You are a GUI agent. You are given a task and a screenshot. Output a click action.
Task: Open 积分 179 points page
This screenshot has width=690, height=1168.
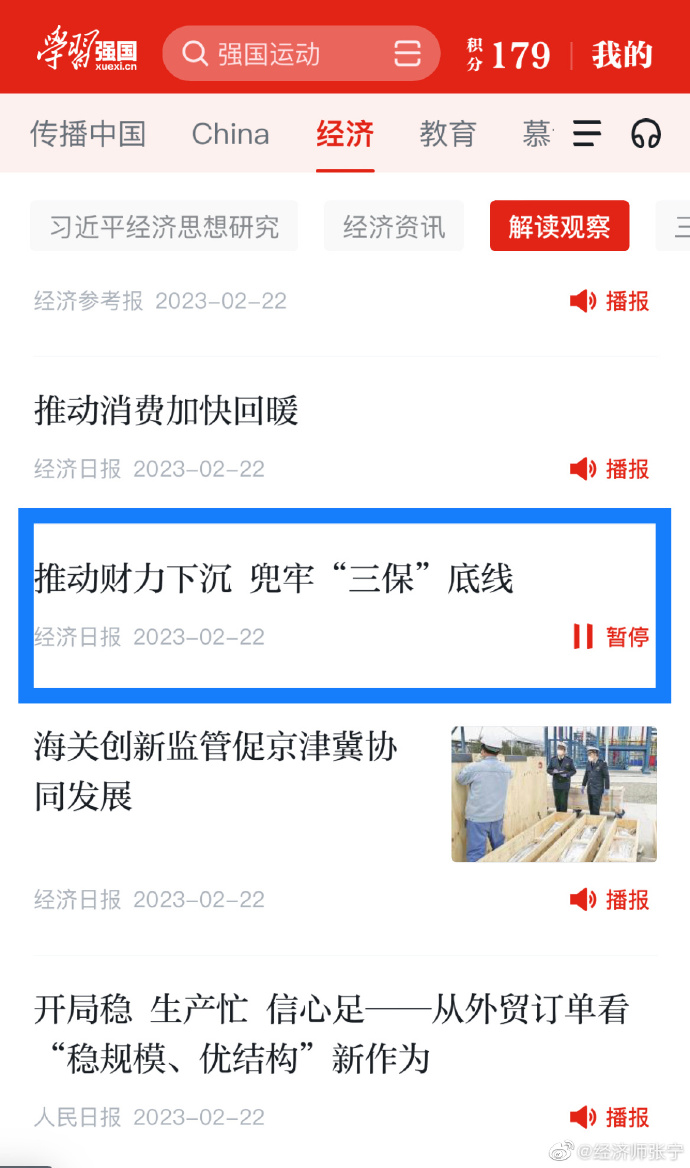[509, 54]
